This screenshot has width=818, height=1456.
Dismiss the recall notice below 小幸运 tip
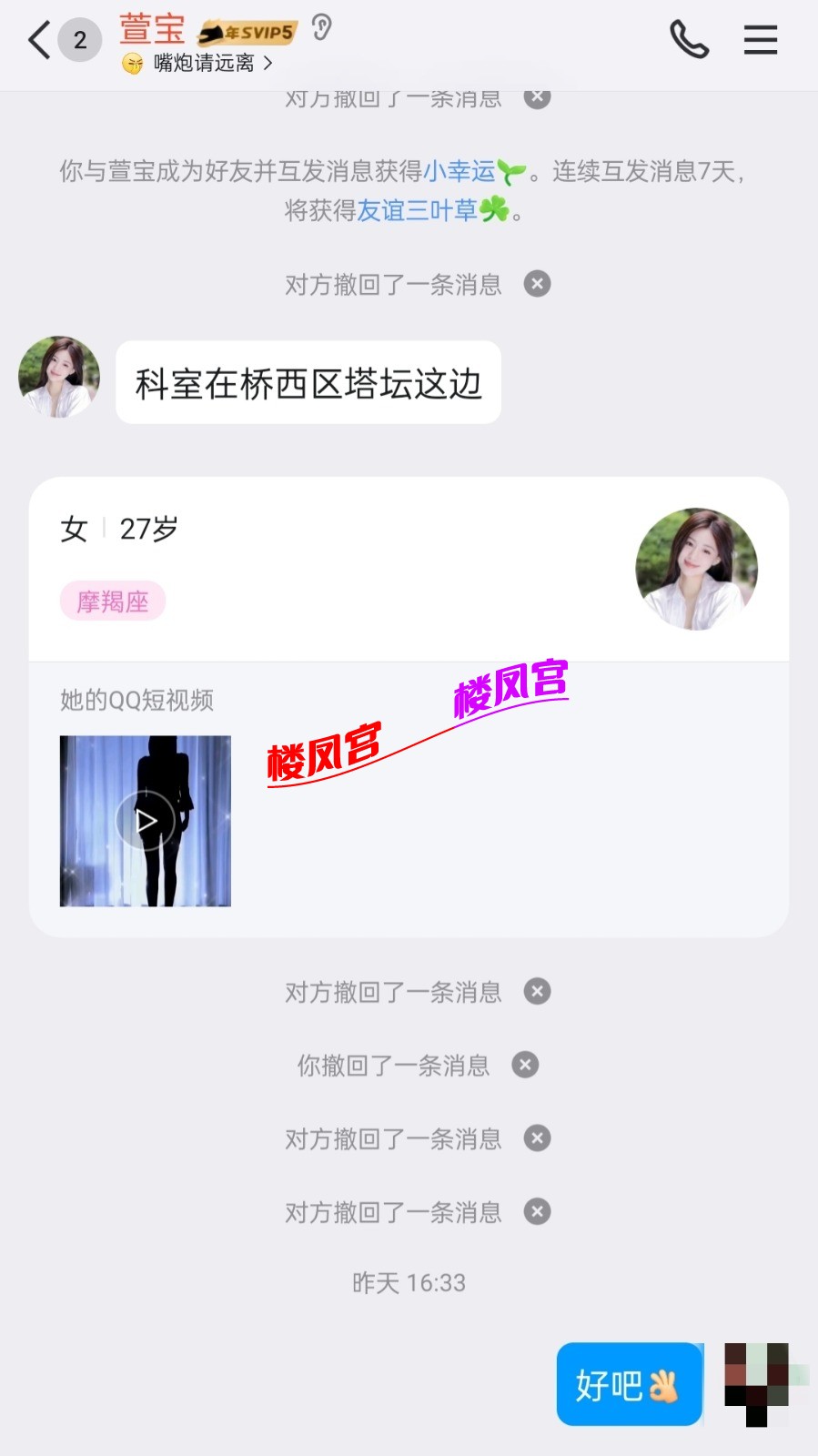tap(537, 284)
